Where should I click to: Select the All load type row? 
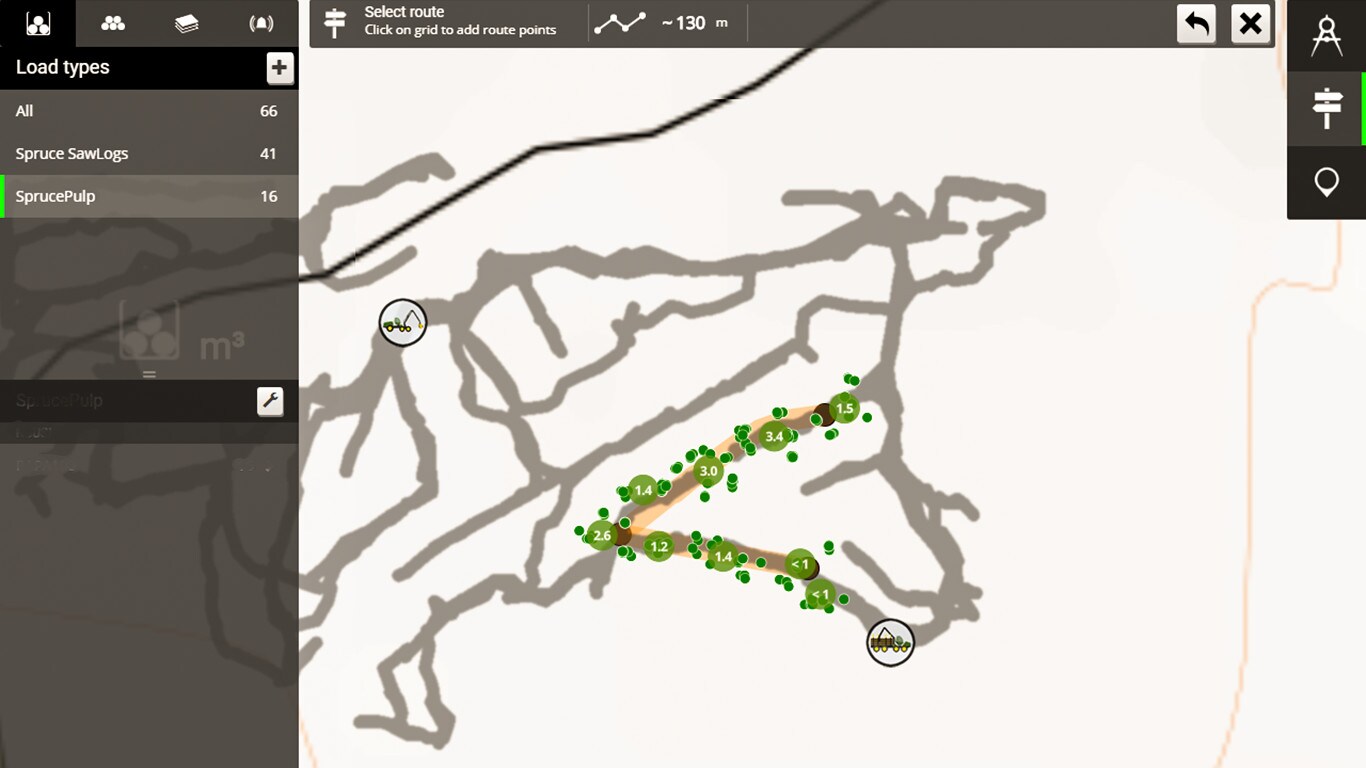pyautogui.click(x=148, y=111)
